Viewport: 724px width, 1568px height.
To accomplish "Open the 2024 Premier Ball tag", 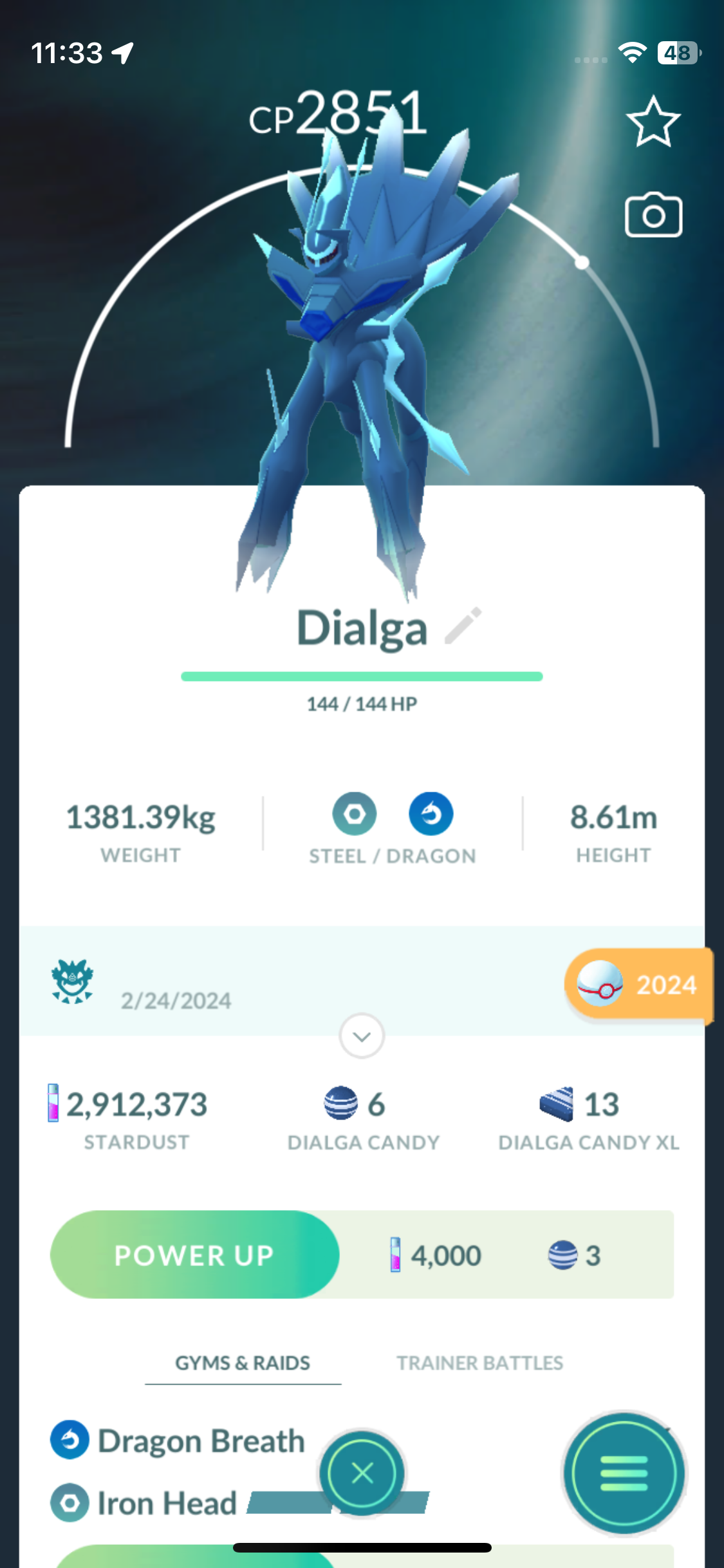I will tap(639, 985).
